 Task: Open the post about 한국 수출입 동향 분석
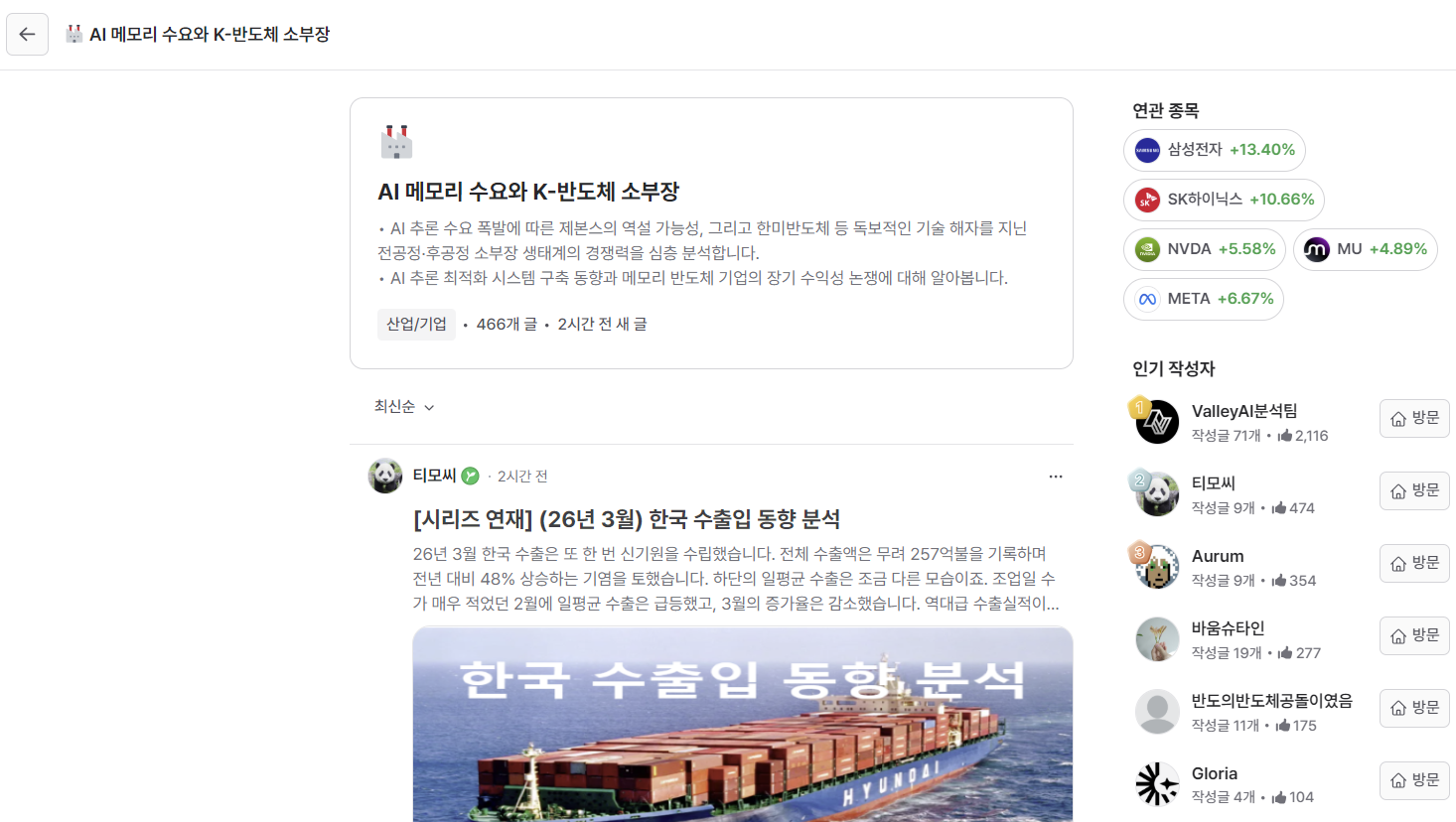point(627,519)
